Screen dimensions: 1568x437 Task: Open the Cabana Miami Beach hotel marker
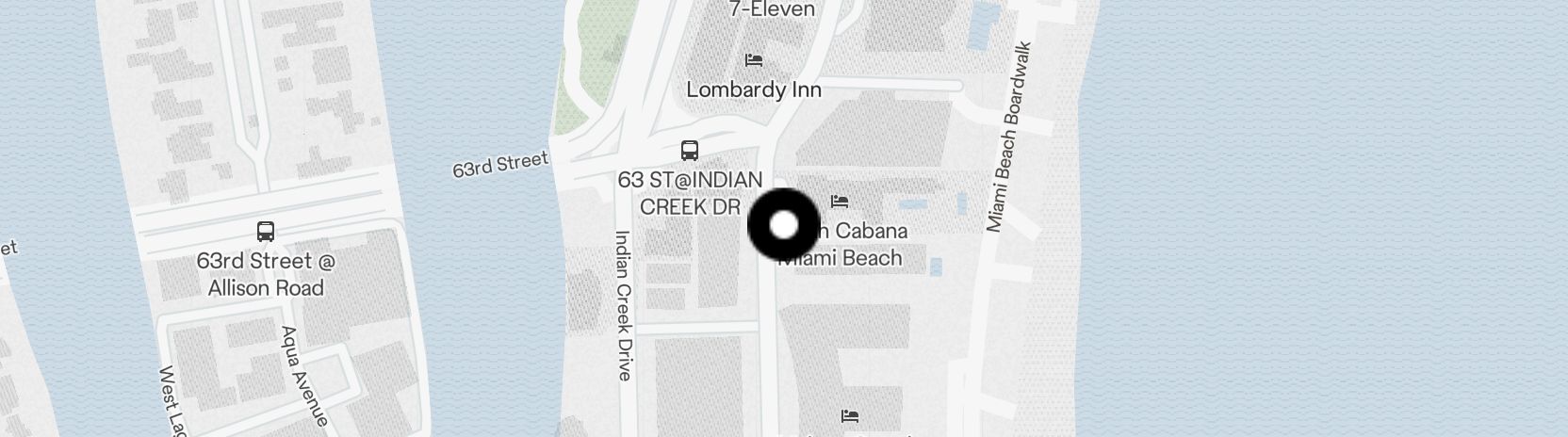point(841,201)
